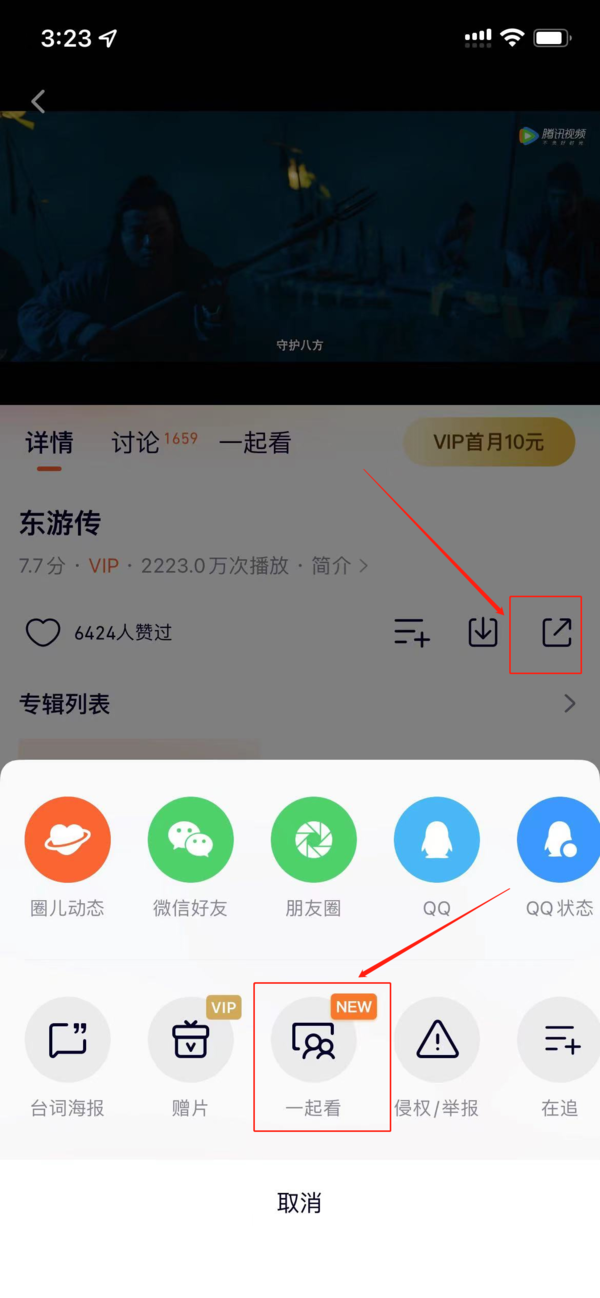Create a 台词海报
The width and height of the screenshot is (600, 1298).
pos(67,1041)
